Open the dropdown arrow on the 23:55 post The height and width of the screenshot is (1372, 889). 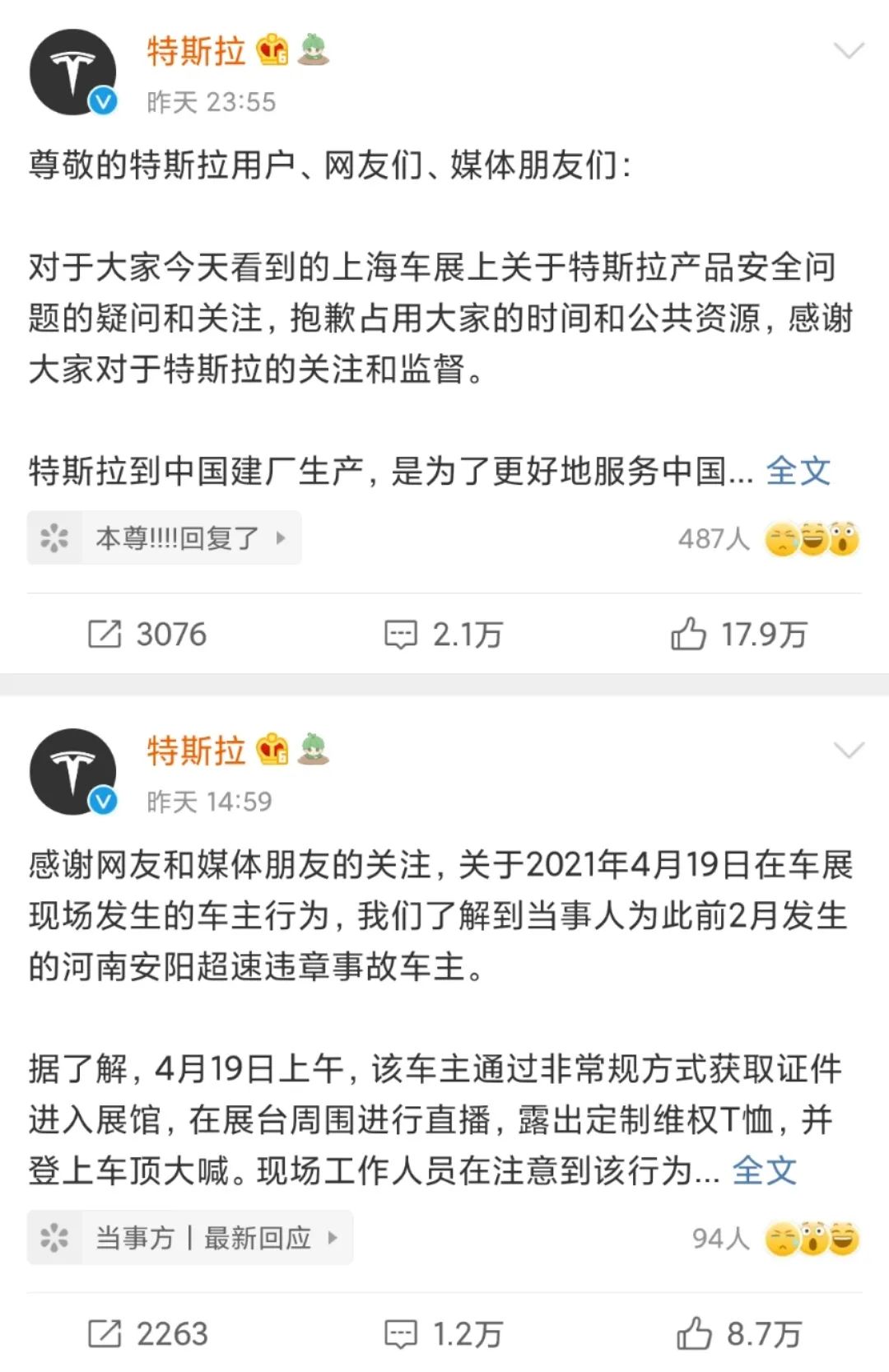849,51
